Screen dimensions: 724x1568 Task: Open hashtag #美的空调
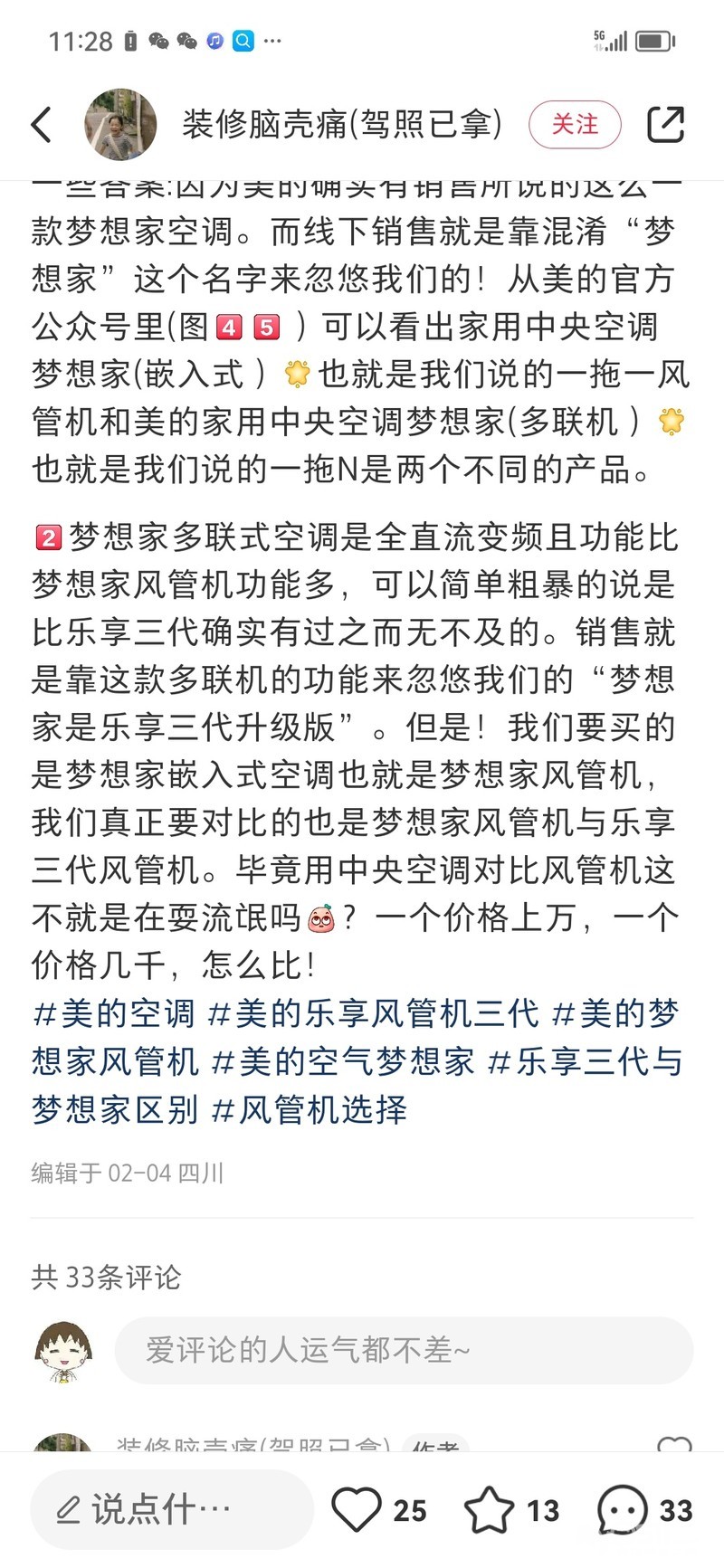click(x=114, y=1014)
